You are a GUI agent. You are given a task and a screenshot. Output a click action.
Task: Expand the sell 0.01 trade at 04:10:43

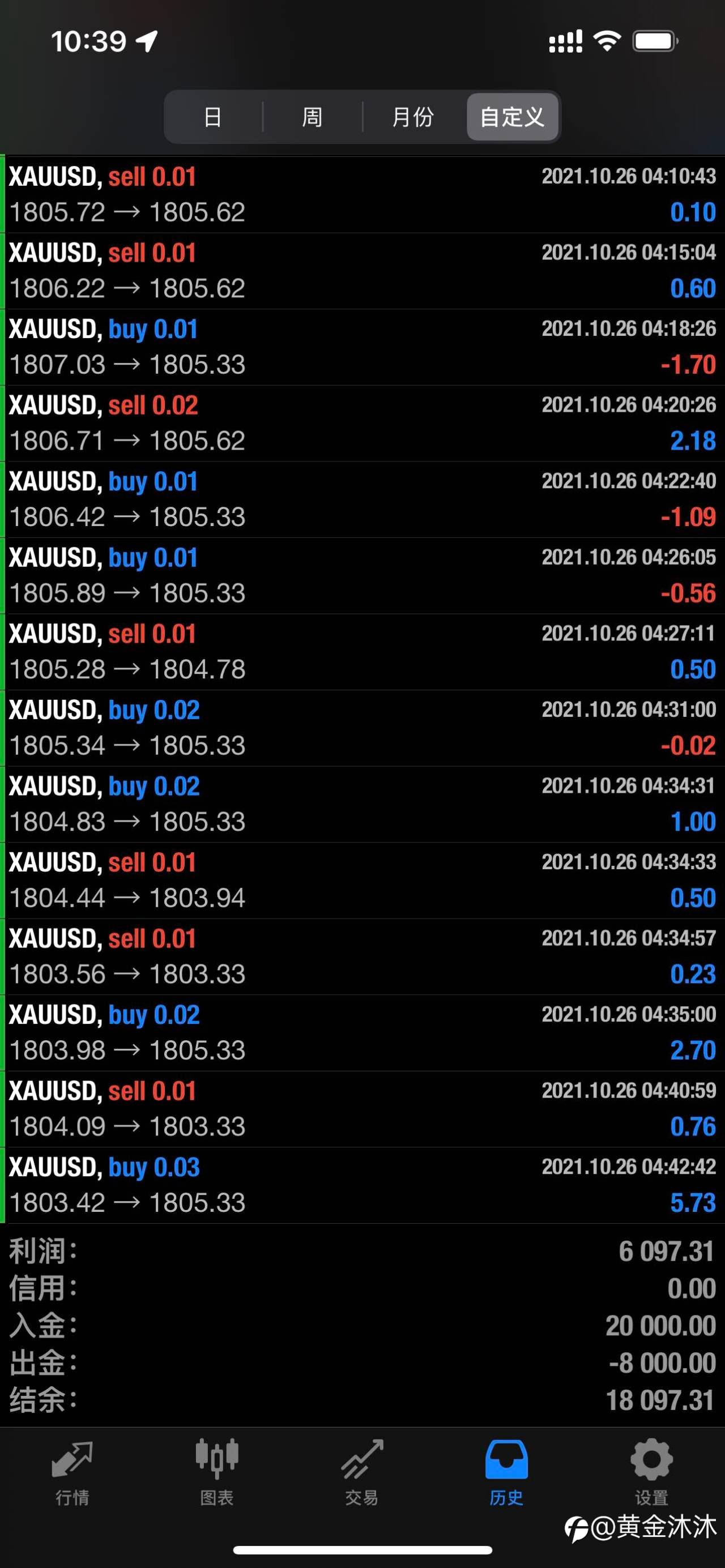pos(364,195)
